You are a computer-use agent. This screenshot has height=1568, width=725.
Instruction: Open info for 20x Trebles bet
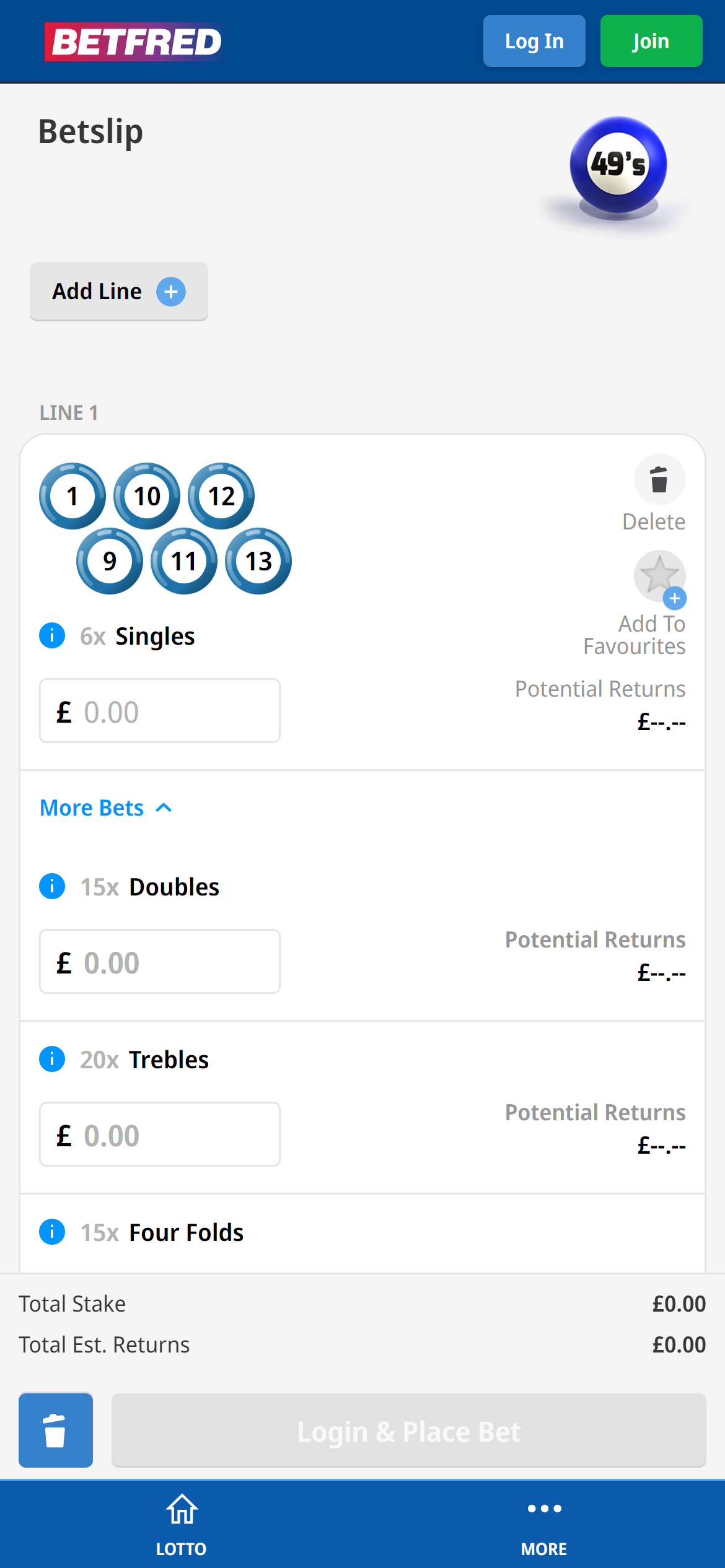(x=52, y=1059)
